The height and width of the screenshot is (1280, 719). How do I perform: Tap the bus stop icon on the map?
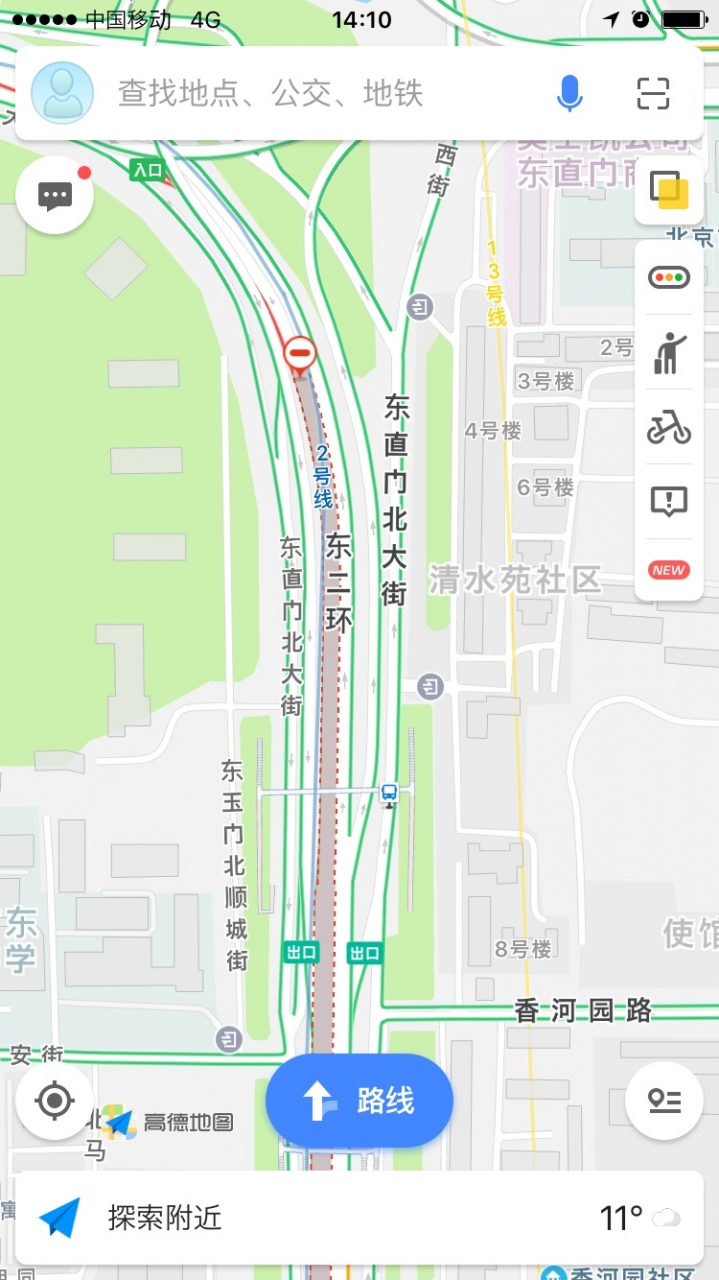coord(389,793)
